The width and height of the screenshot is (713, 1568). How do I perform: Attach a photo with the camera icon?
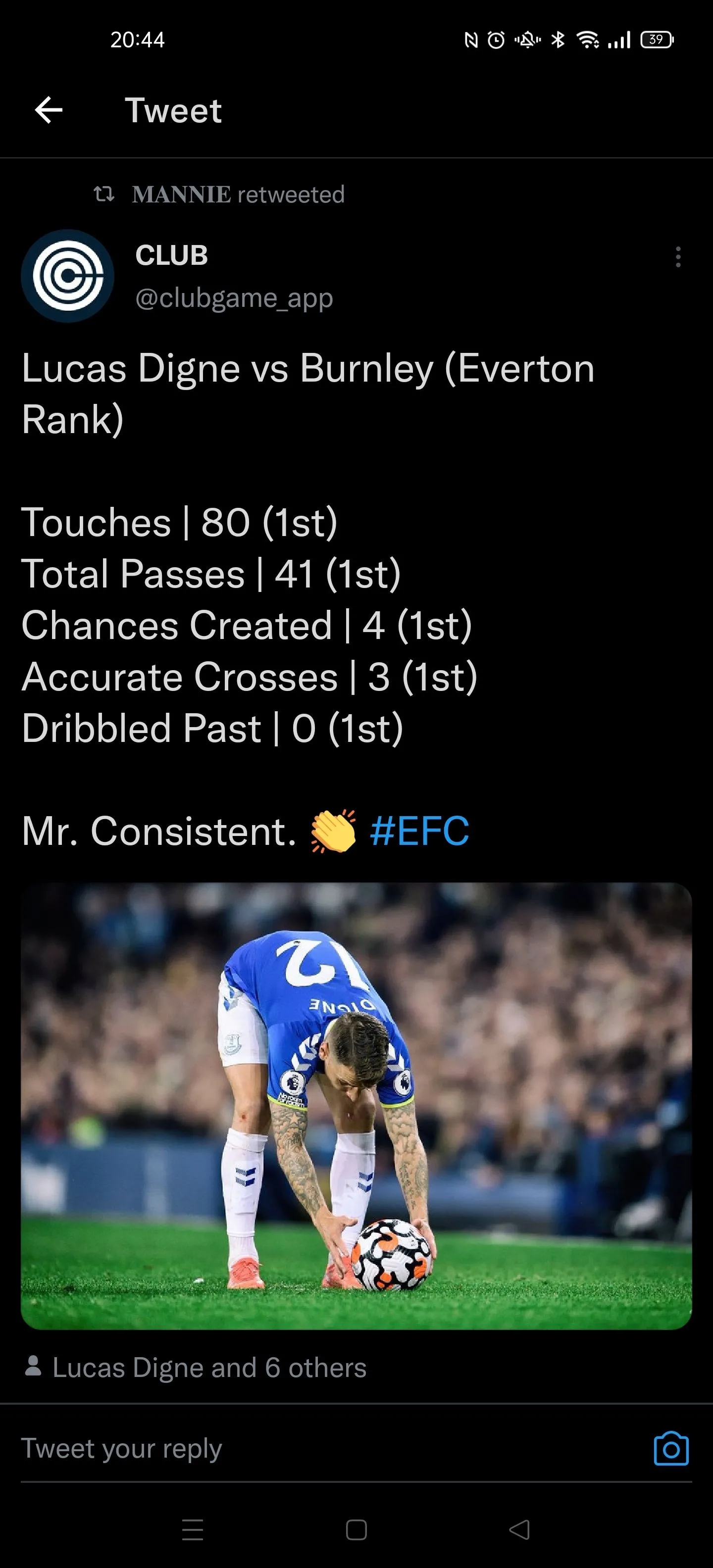(x=671, y=1449)
